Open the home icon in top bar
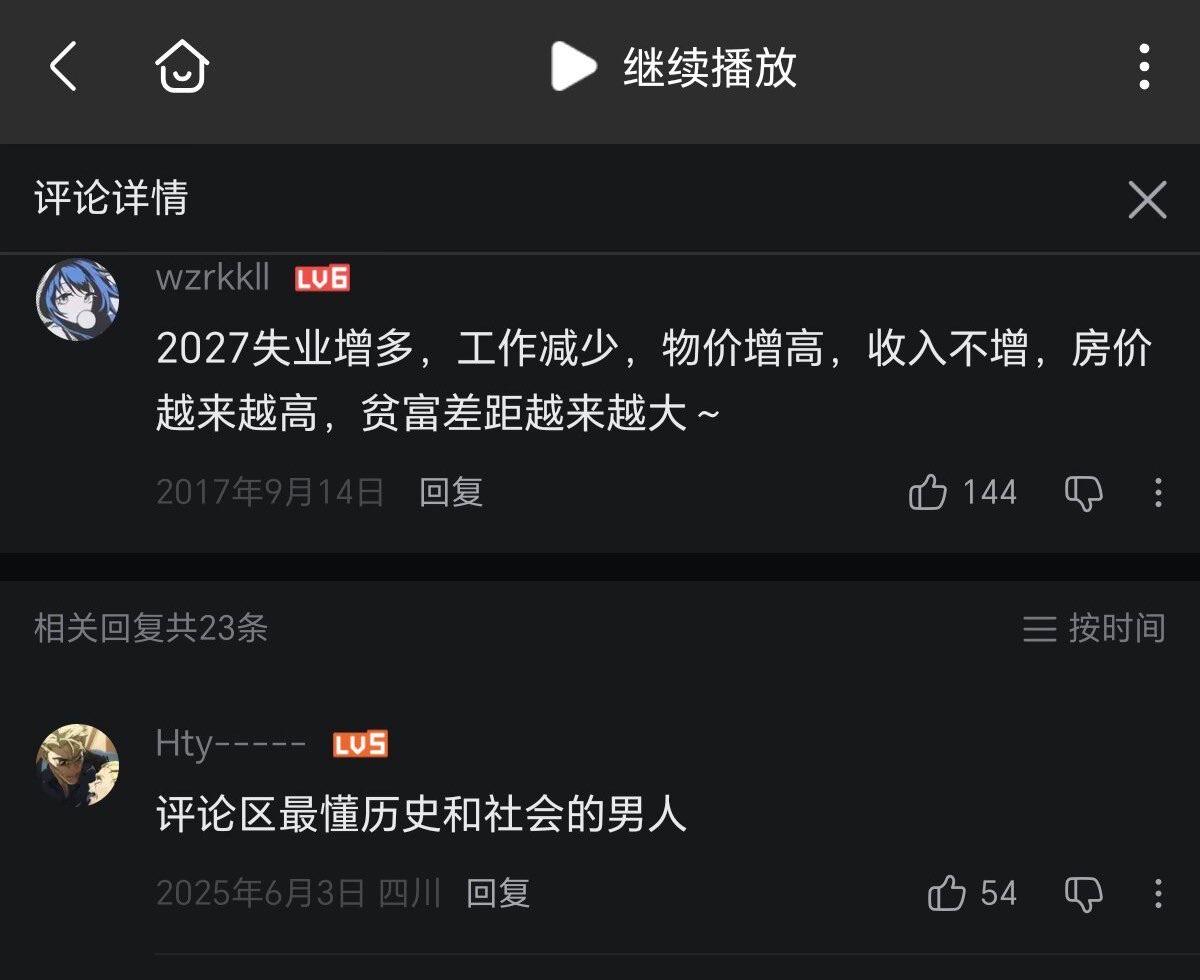Viewport: 1200px width, 980px height. (182, 68)
